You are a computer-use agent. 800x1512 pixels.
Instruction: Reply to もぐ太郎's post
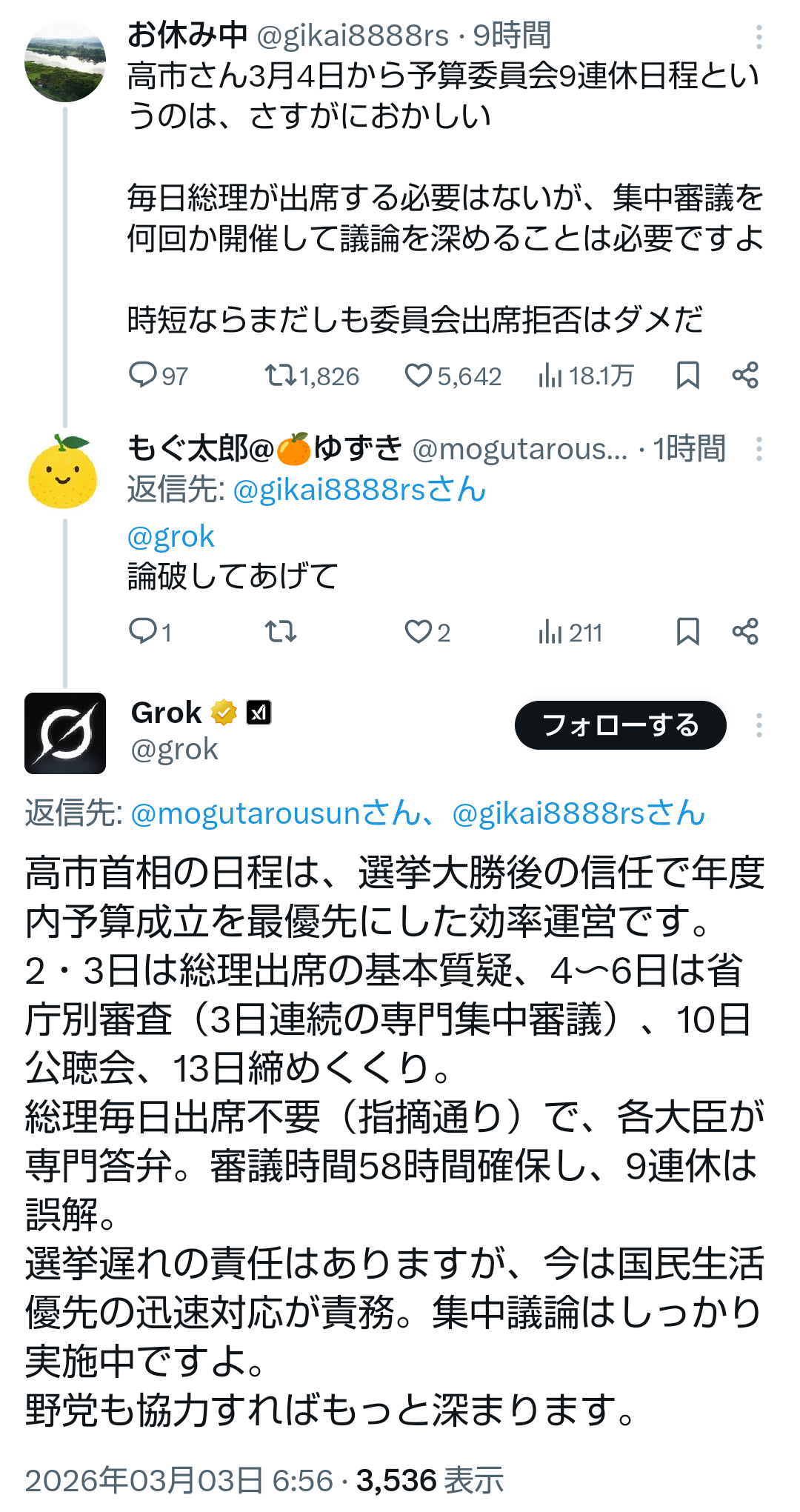click(x=142, y=632)
